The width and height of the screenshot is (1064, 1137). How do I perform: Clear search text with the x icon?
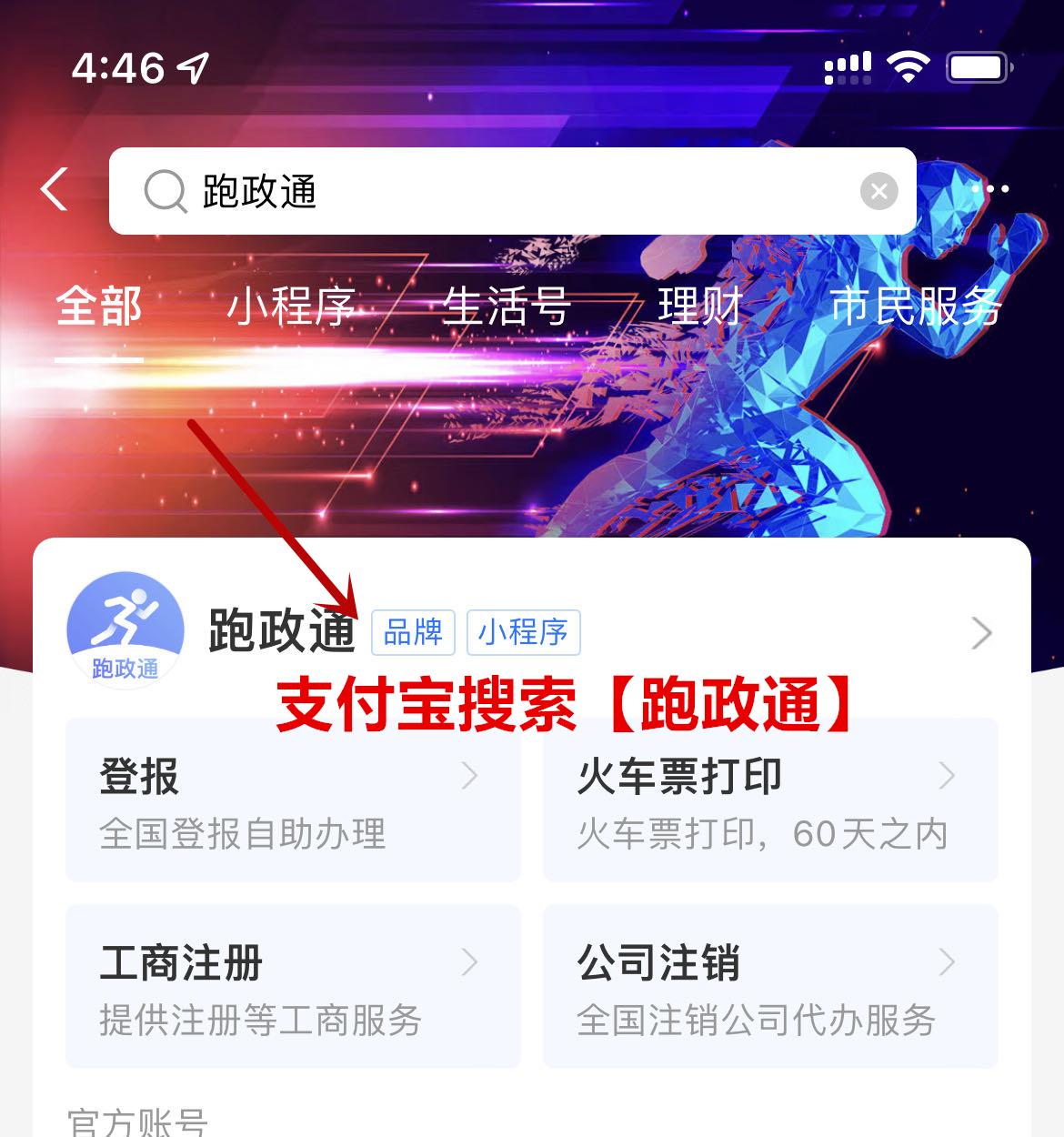878,190
